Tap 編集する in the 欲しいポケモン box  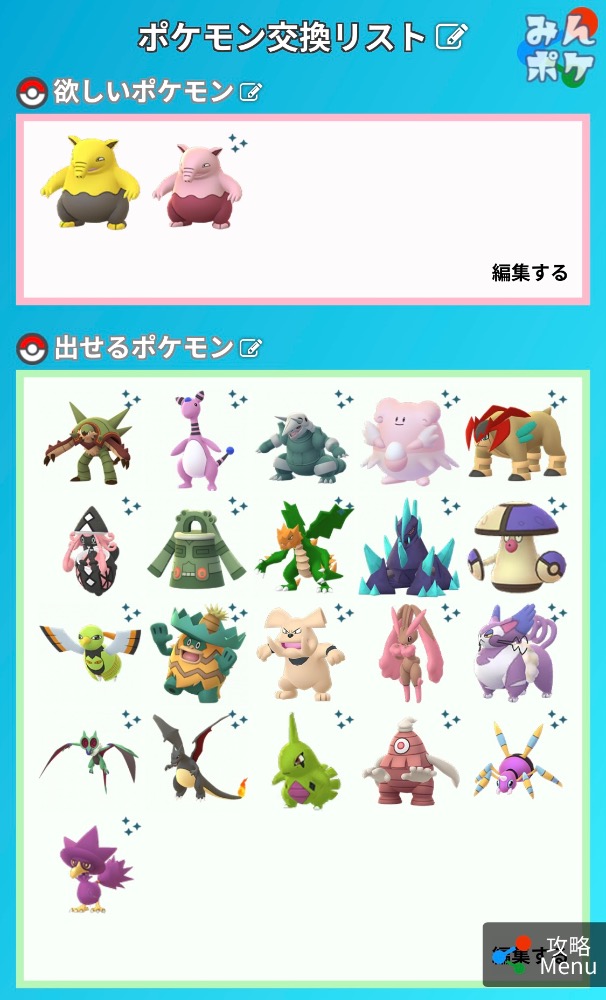(x=529, y=272)
